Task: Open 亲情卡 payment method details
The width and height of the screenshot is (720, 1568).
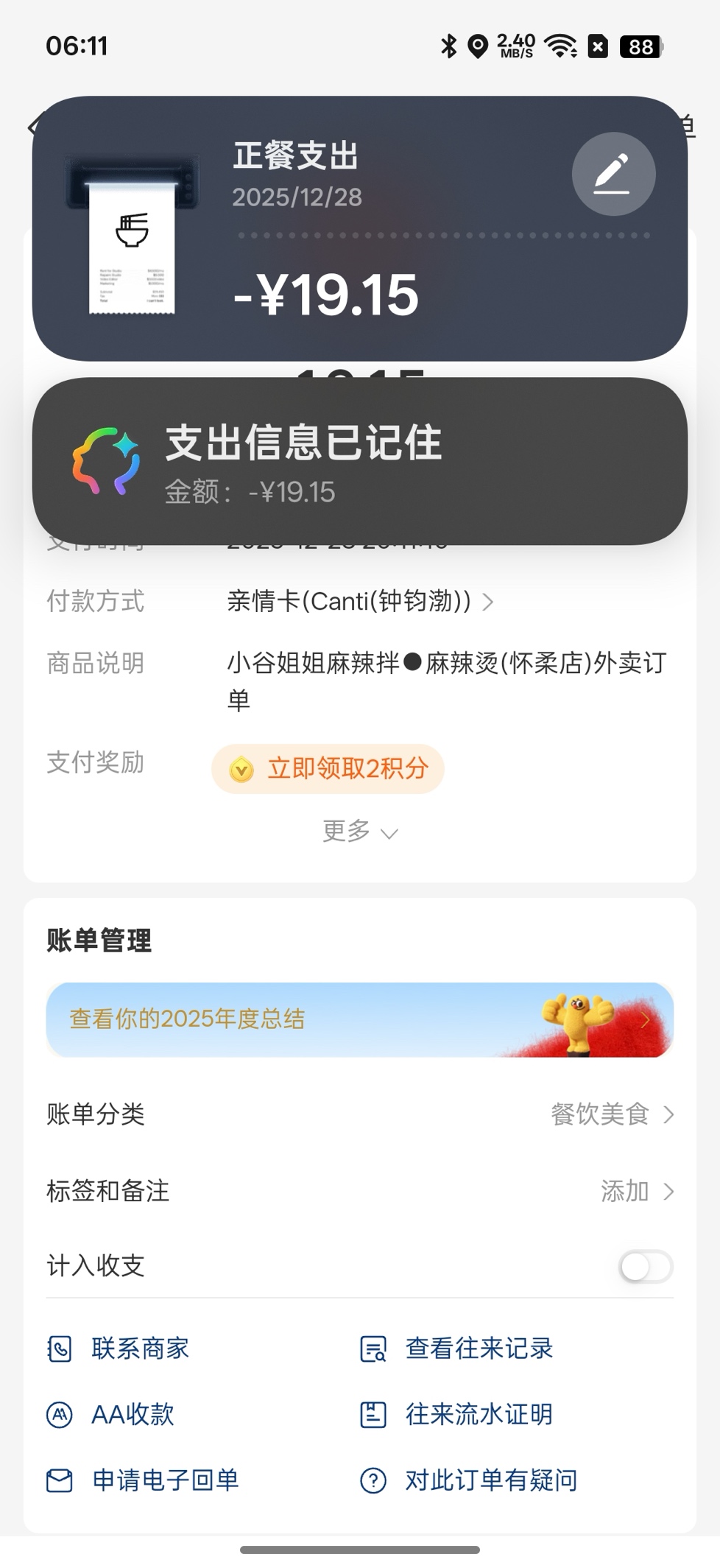Action: click(x=359, y=602)
